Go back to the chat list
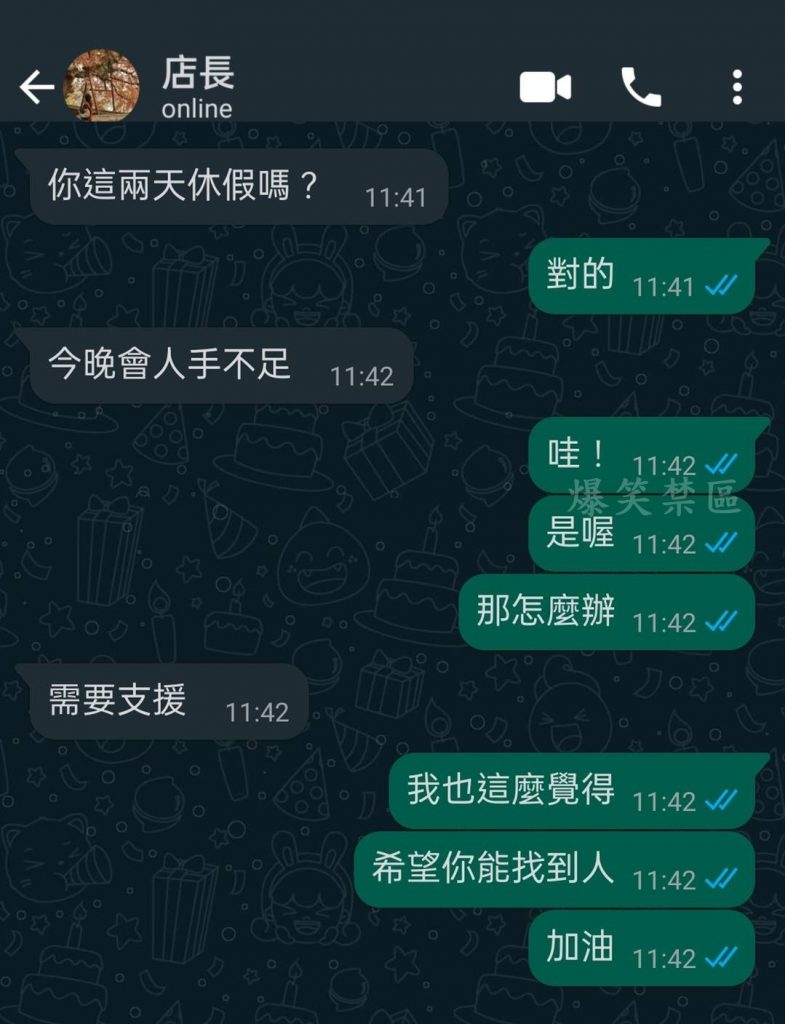785x1024 pixels. point(36,88)
